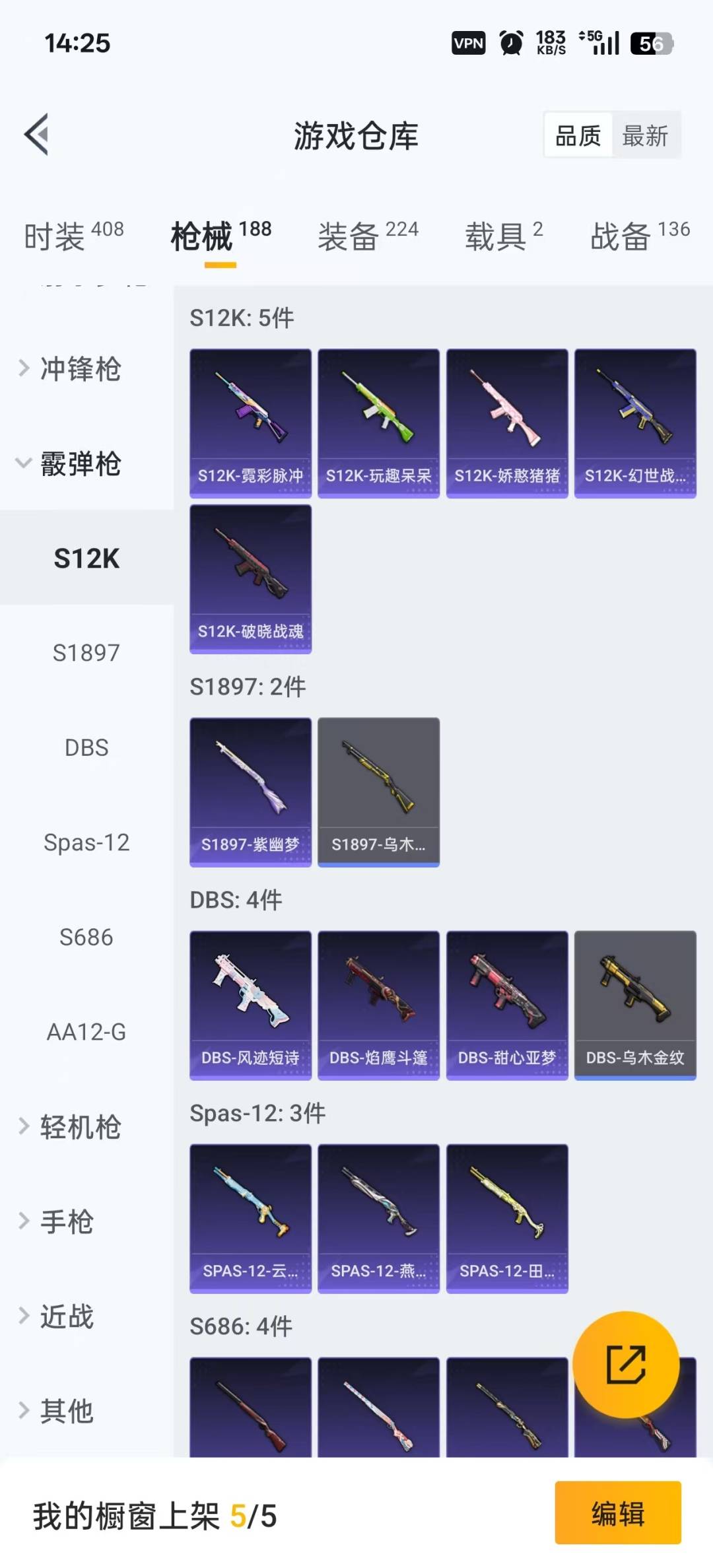Open the S12K-破晓战魂 skin

point(250,578)
